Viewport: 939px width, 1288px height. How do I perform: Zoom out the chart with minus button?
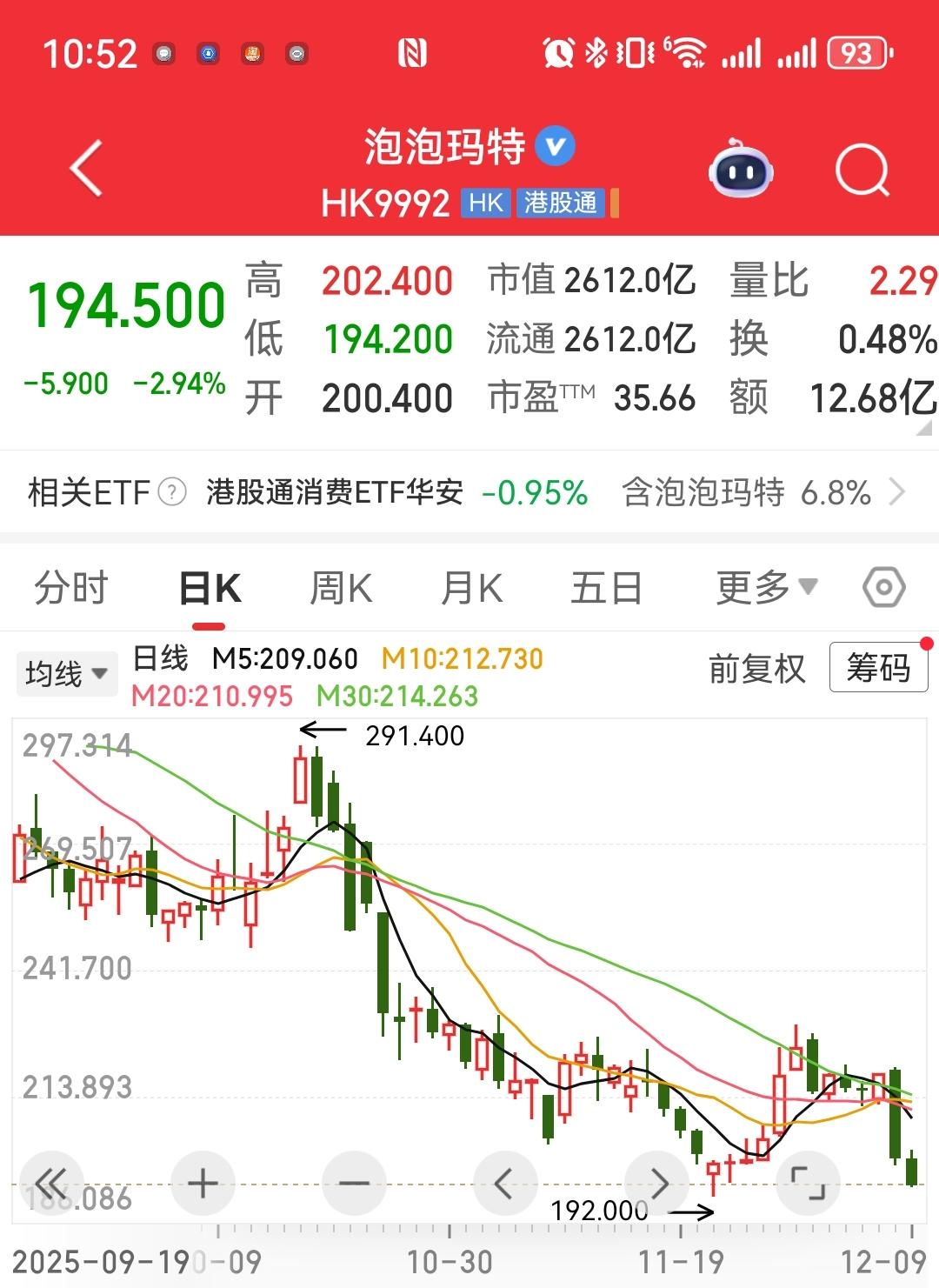[x=354, y=1183]
